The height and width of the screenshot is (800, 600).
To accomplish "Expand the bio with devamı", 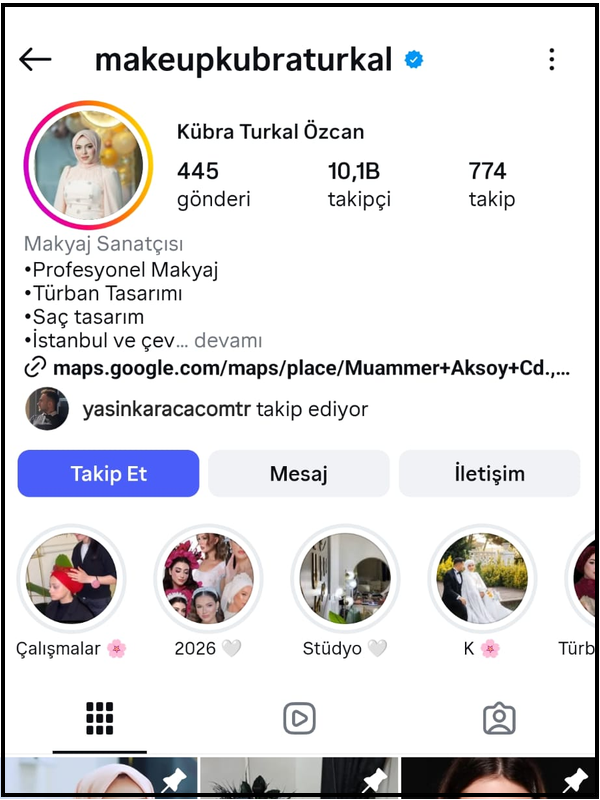I will coord(227,341).
